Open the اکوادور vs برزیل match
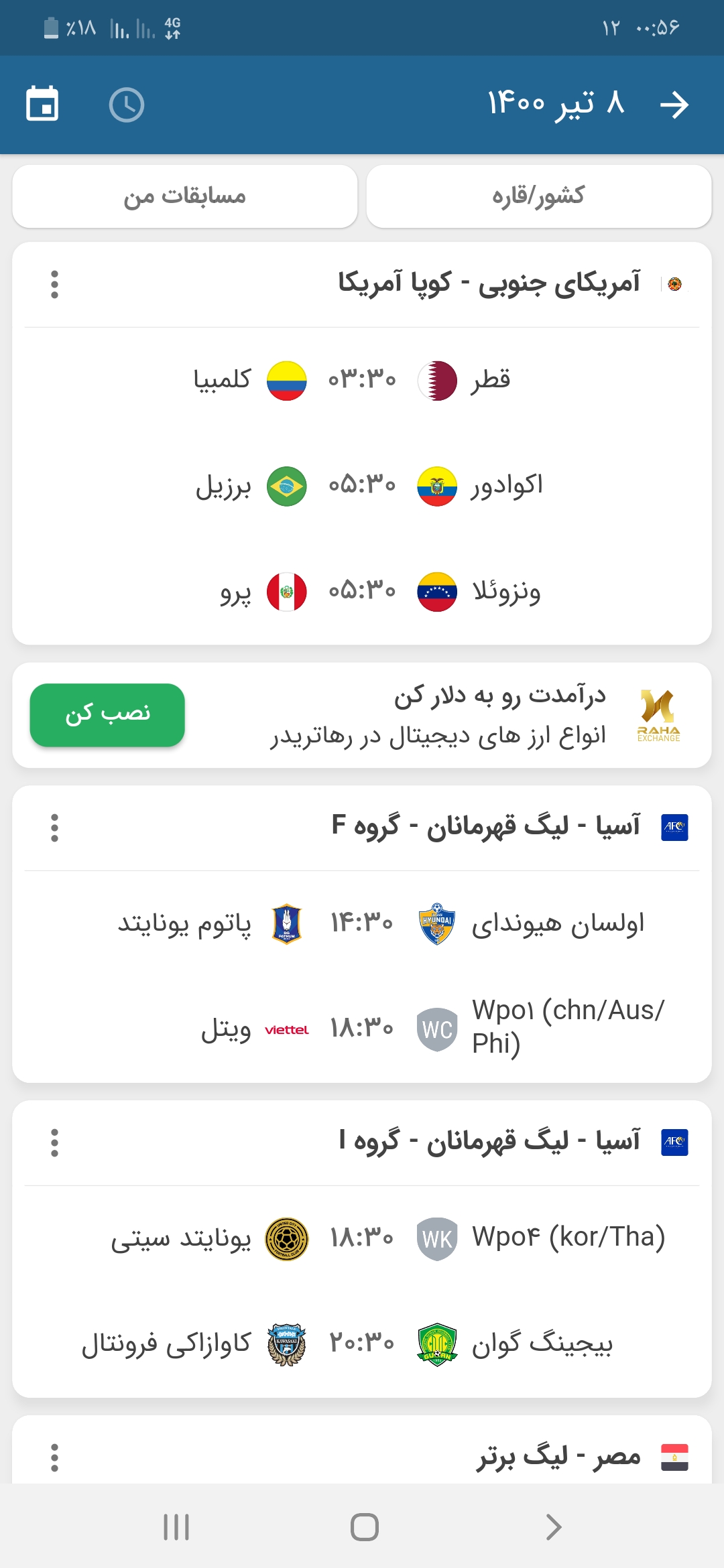The width and height of the screenshot is (724, 1568). coord(362,486)
